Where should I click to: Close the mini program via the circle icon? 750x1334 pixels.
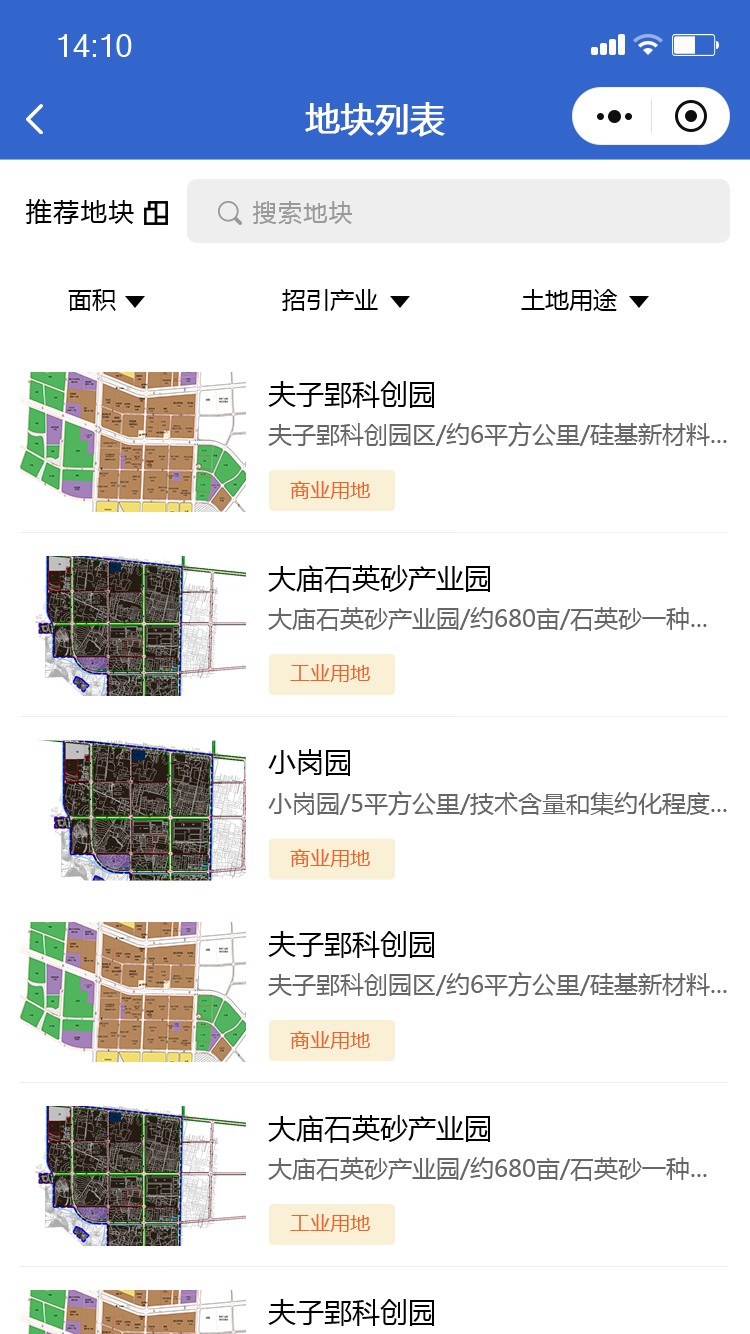click(690, 117)
